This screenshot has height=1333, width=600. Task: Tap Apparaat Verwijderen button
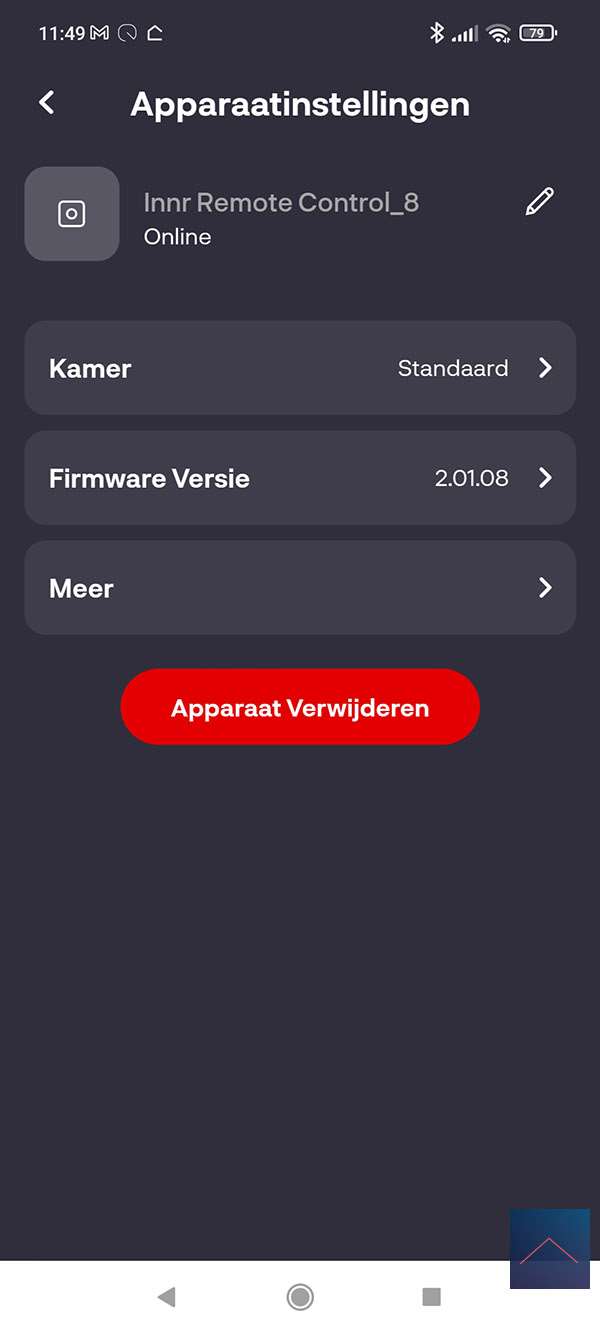[300, 708]
